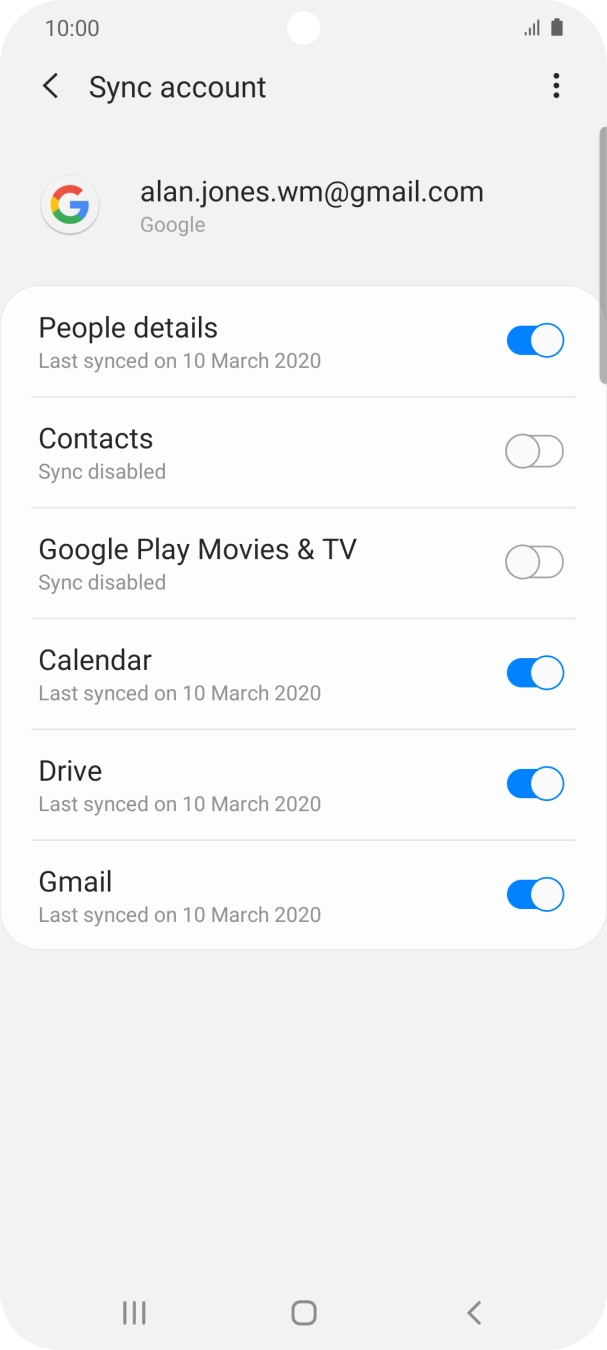
Task: Go back from Sync account screen
Action: click(x=51, y=87)
